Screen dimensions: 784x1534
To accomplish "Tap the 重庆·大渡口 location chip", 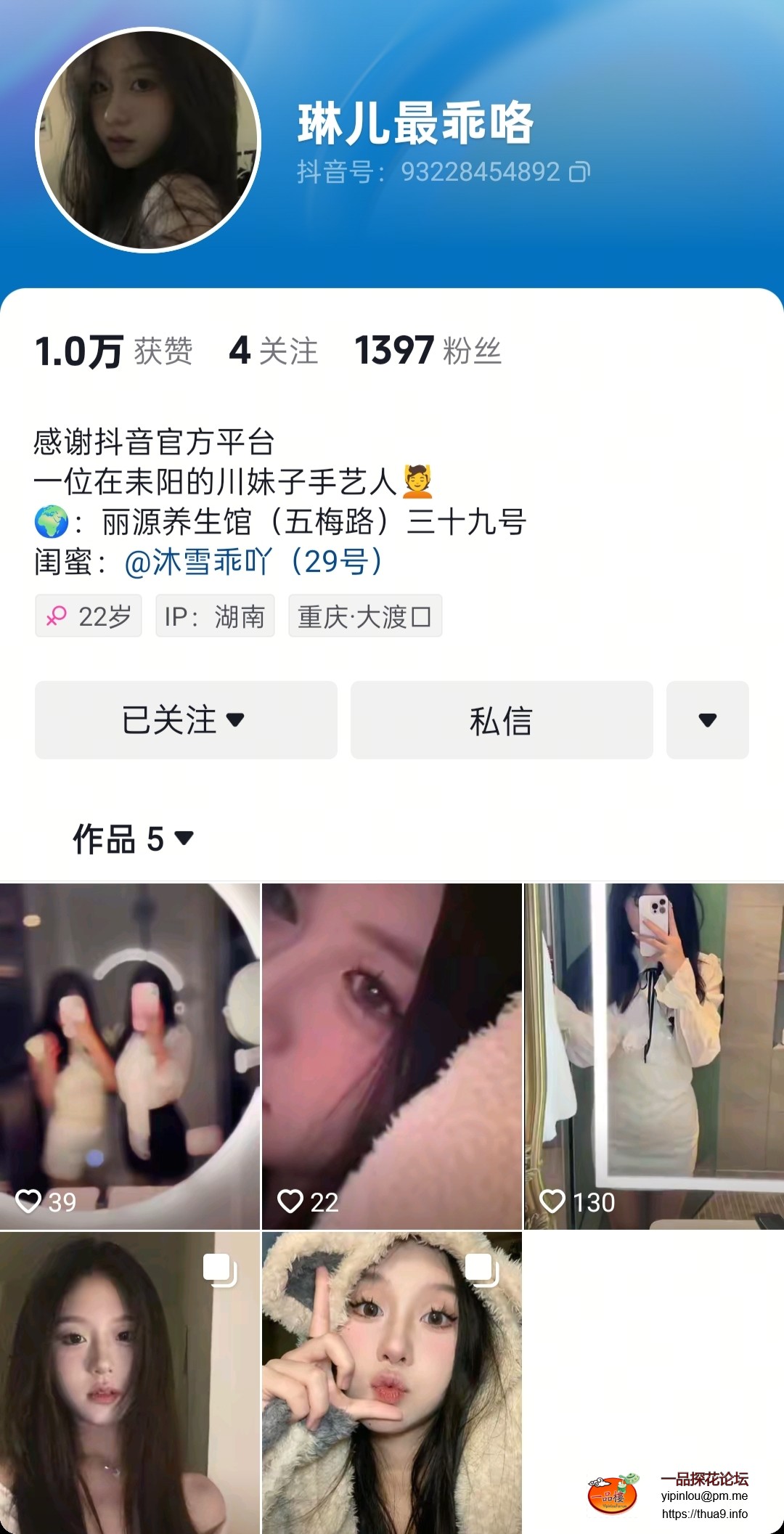I will point(365,616).
